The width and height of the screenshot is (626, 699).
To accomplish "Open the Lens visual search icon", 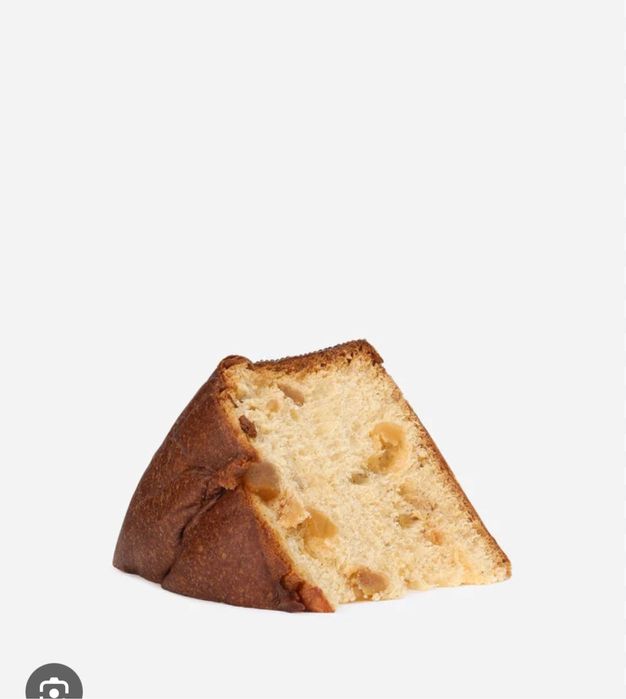I will (x=54, y=686).
